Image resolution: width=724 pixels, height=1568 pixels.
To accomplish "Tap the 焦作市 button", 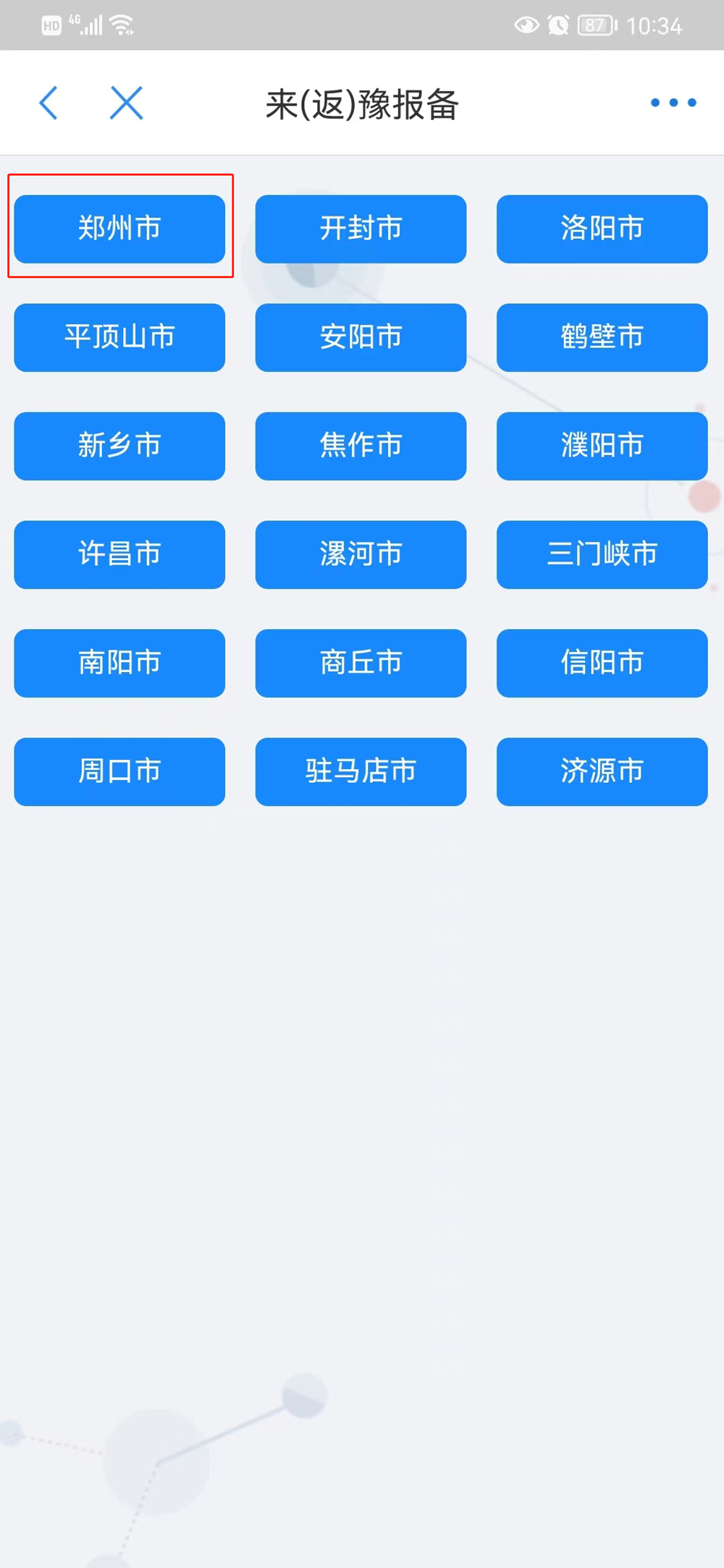I will (x=361, y=446).
